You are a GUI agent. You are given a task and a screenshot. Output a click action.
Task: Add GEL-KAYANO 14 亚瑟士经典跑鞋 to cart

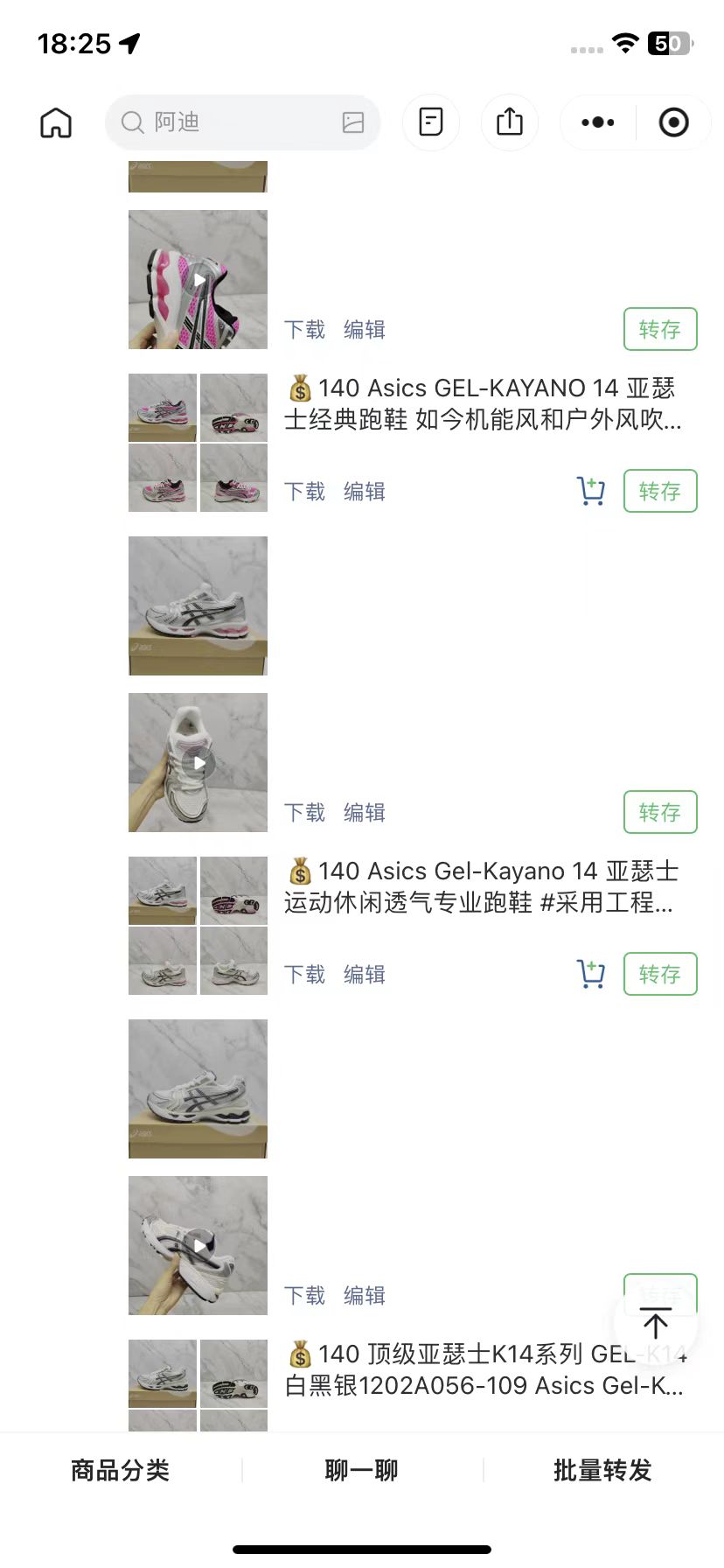tap(592, 491)
